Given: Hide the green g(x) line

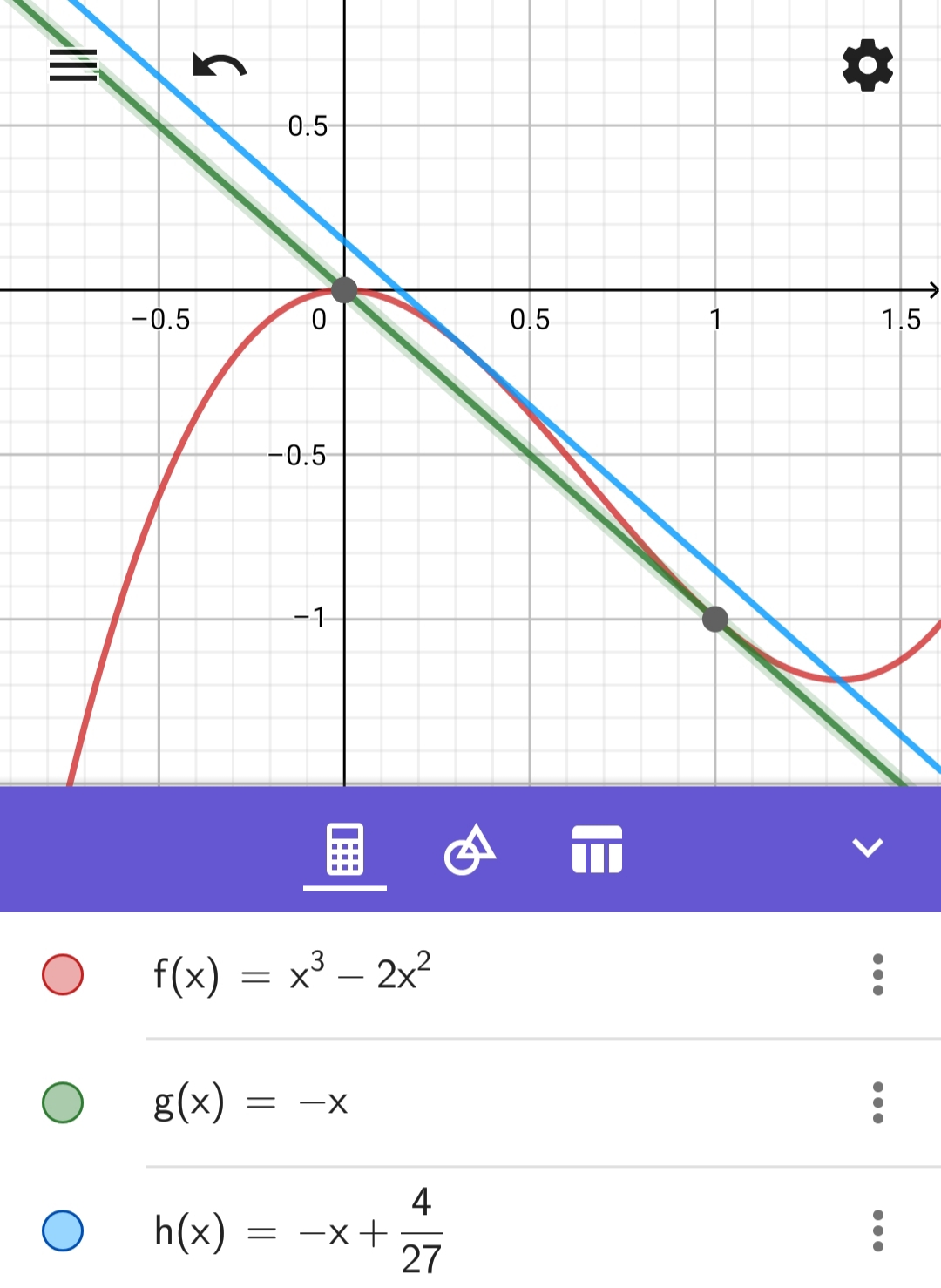Looking at the screenshot, I should [63, 1102].
